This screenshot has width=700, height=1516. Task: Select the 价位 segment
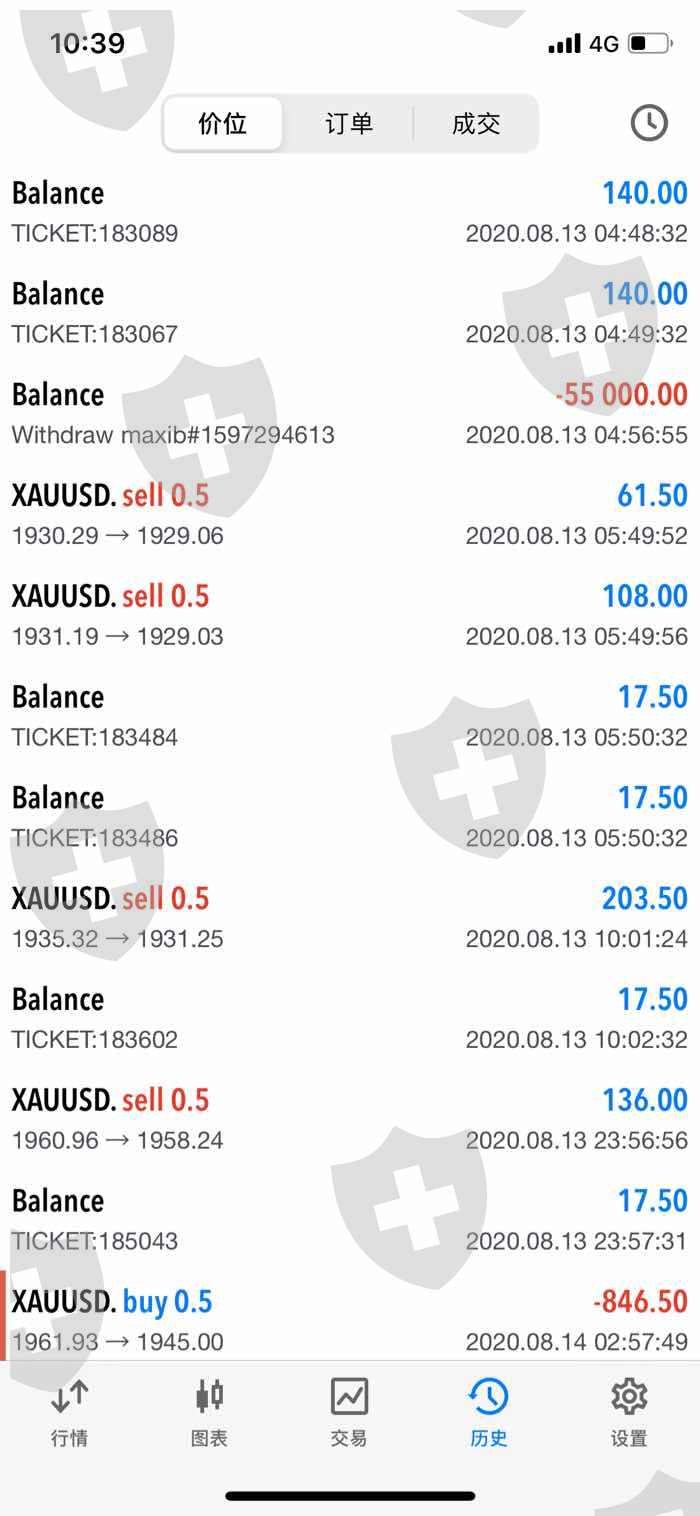[x=223, y=124]
